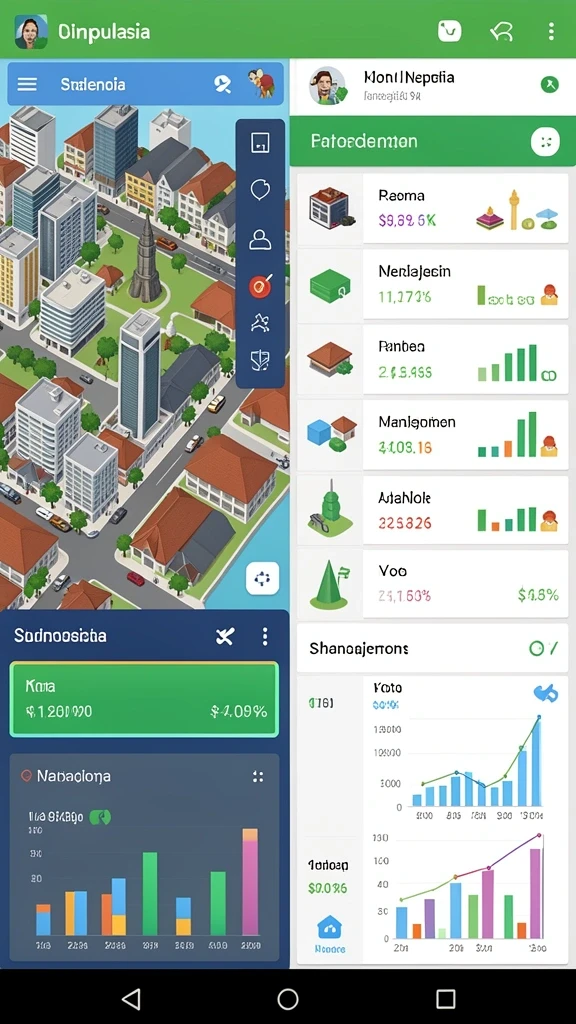Open the Sadnoosista panel overflow menu

265,636
